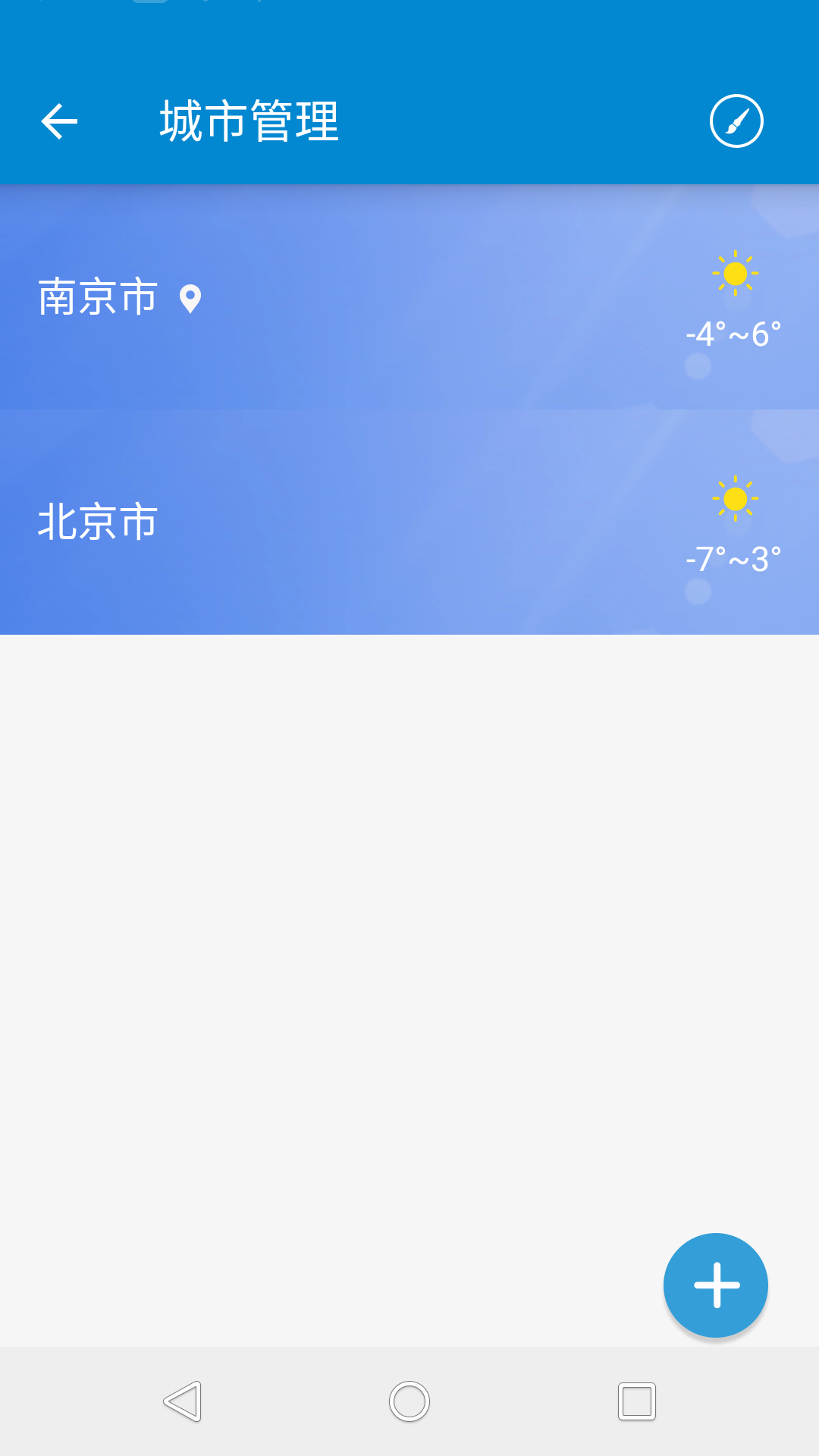Tap the system home button

pyautogui.click(x=409, y=1401)
